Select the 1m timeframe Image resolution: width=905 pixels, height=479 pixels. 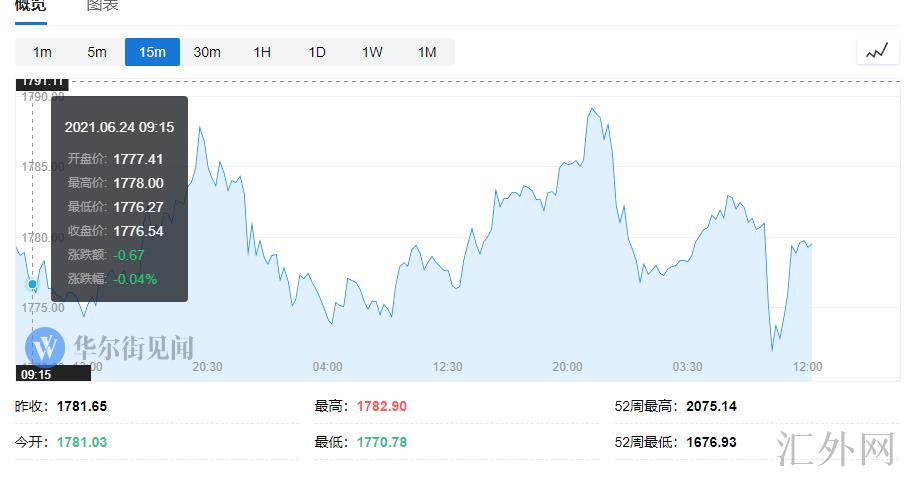pos(42,52)
